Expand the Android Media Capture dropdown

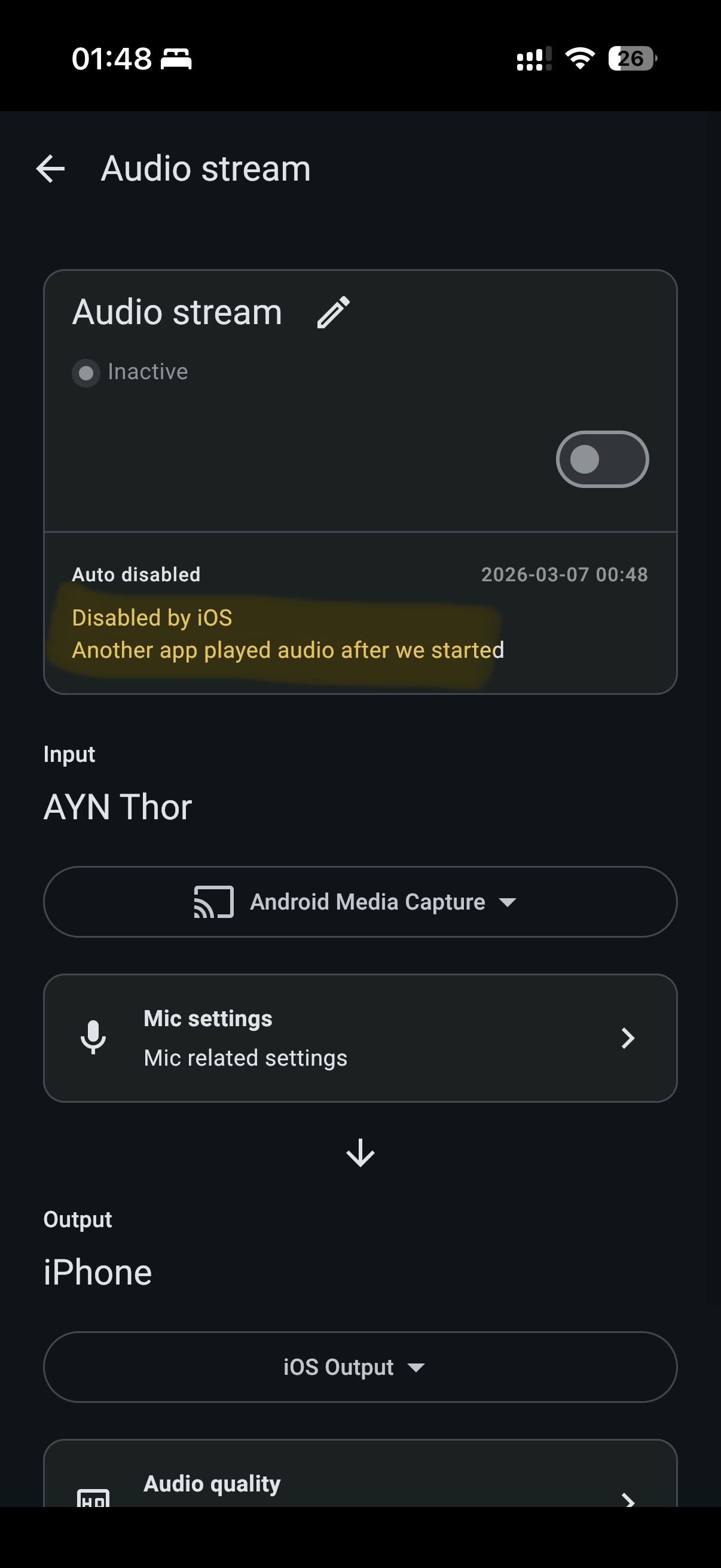pos(360,901)
